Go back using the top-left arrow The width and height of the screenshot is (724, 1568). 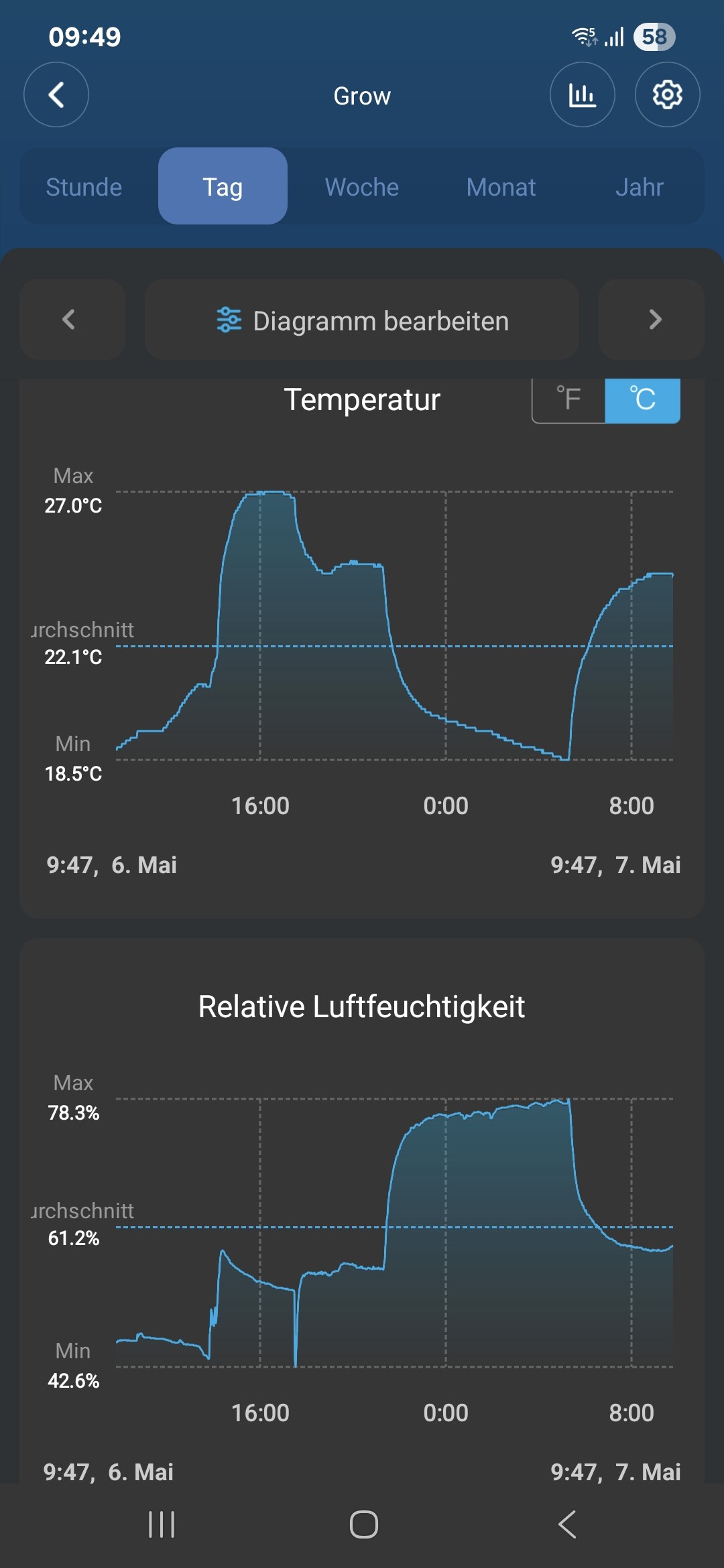(x=56, y=94)
